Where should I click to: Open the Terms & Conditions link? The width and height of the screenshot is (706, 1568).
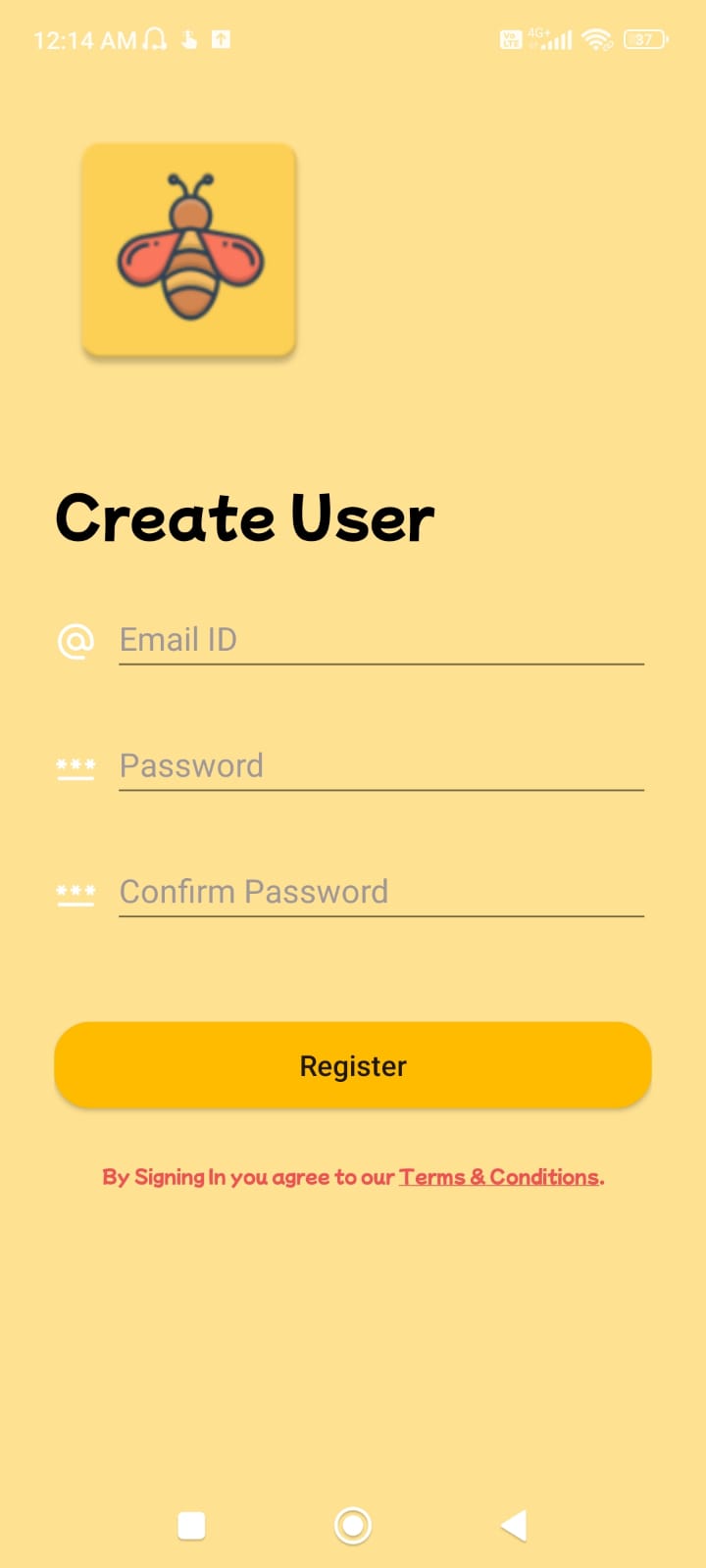click(498, 1176)
